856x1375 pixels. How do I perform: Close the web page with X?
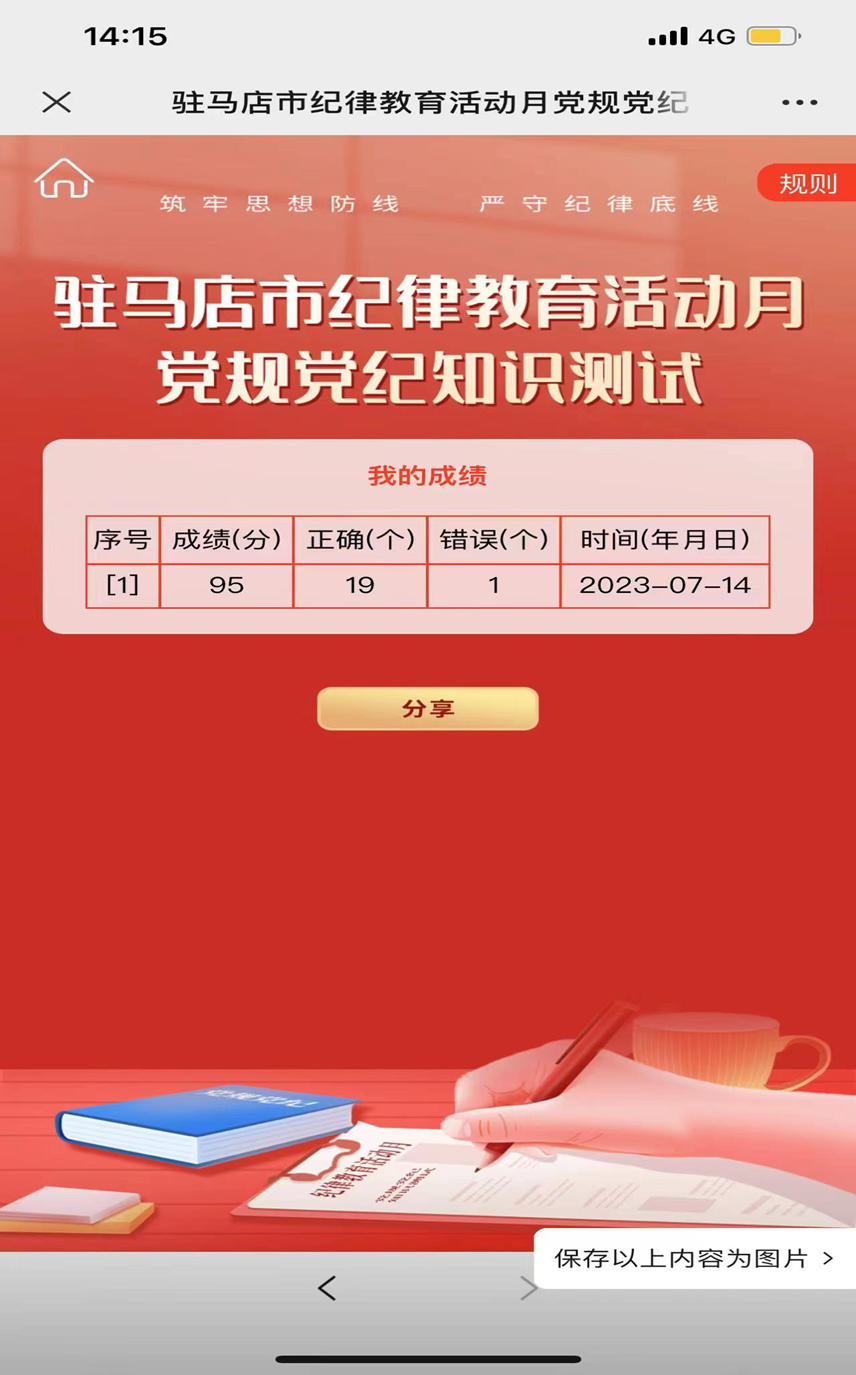[57, 102]
